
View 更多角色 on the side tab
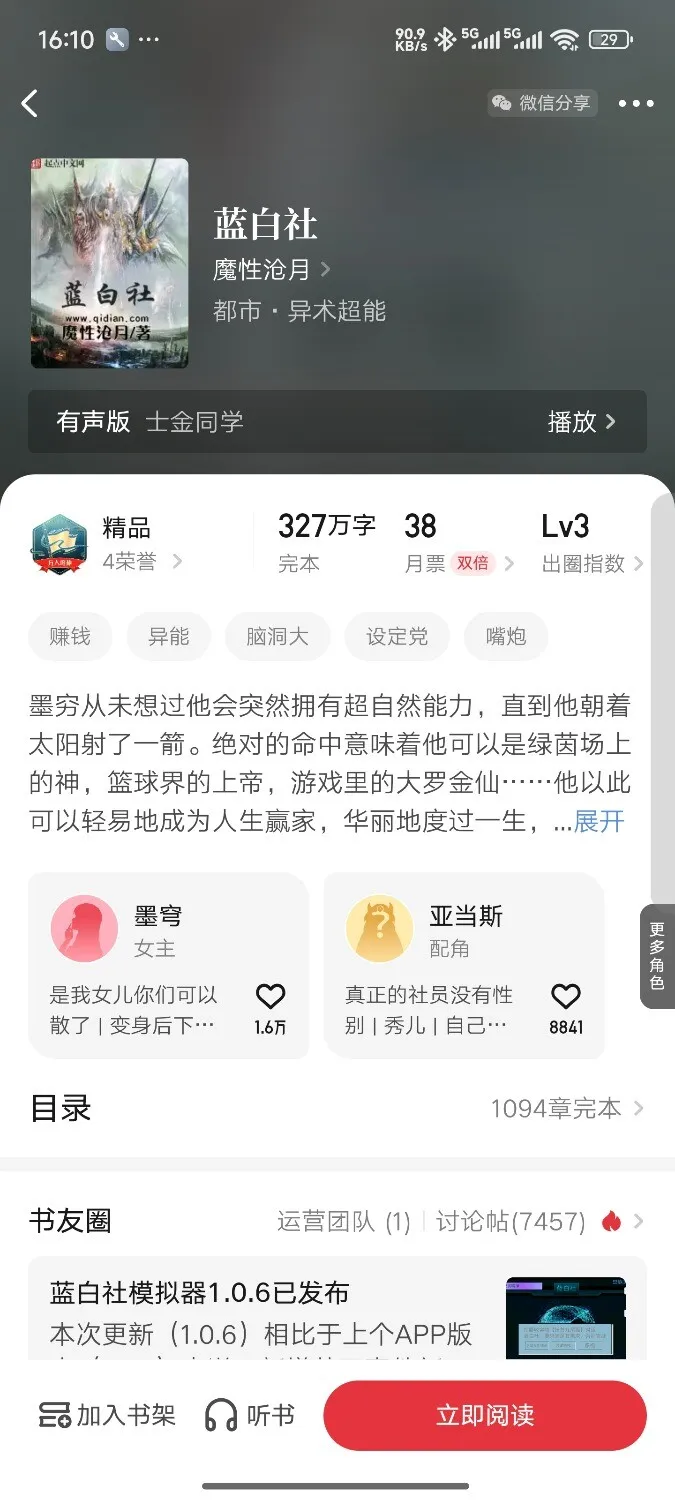(x=657, y=956)
